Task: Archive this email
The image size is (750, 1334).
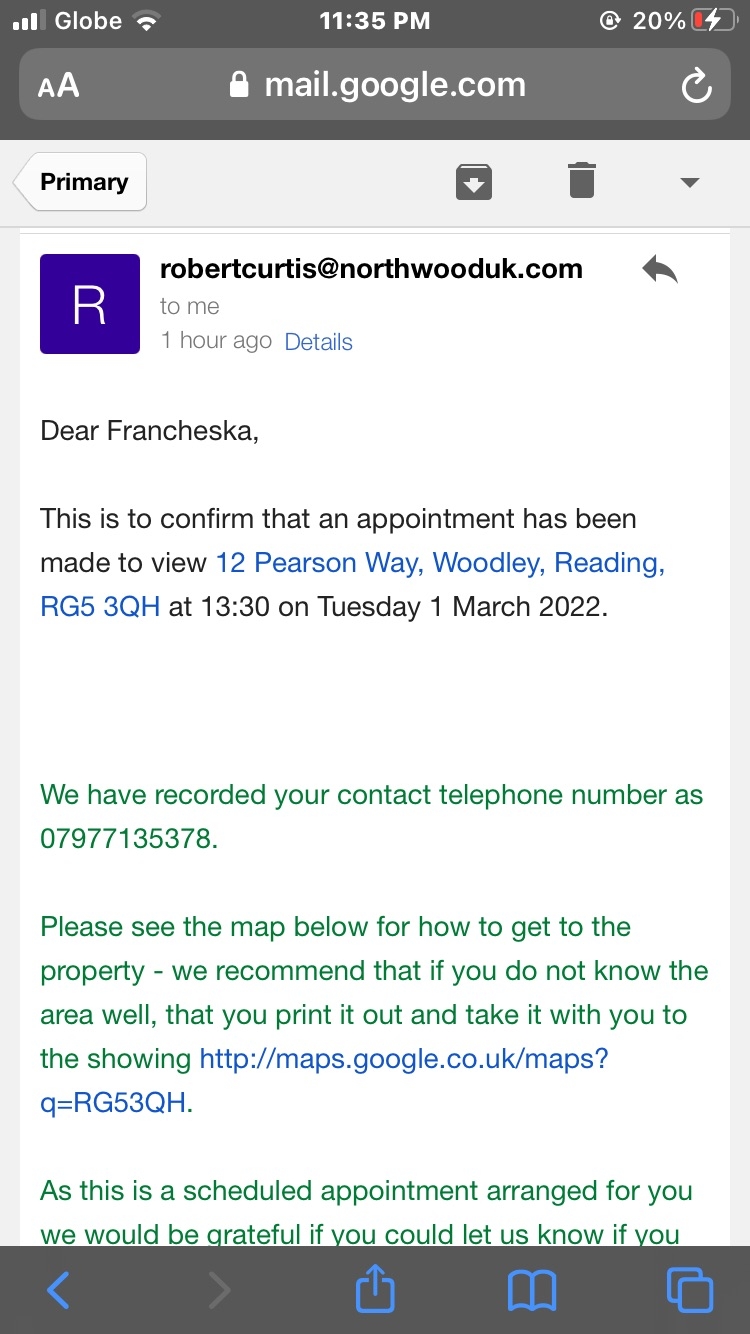Action: tap(473, 182)
